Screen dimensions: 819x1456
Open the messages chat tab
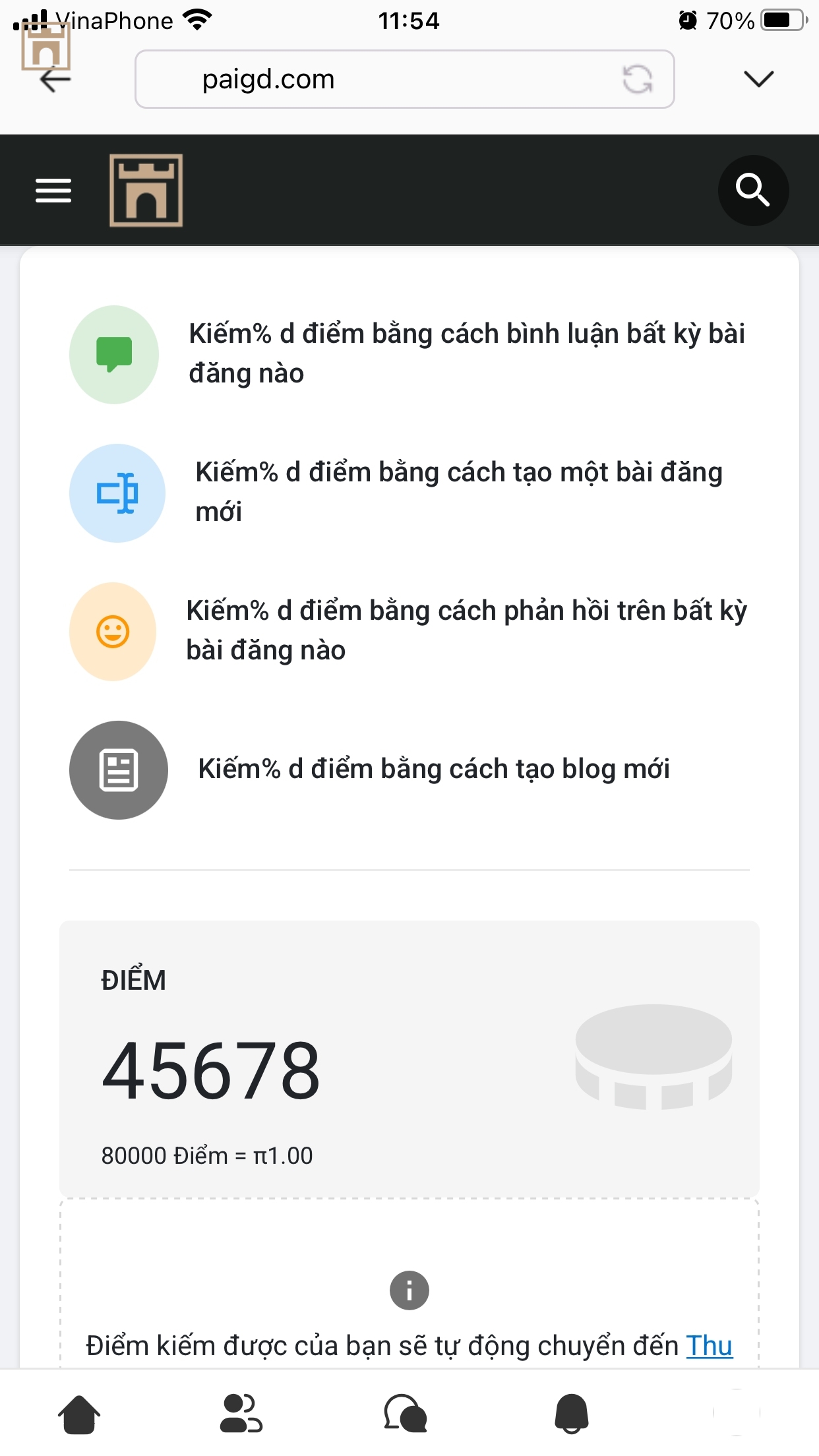coord(406,1414)
